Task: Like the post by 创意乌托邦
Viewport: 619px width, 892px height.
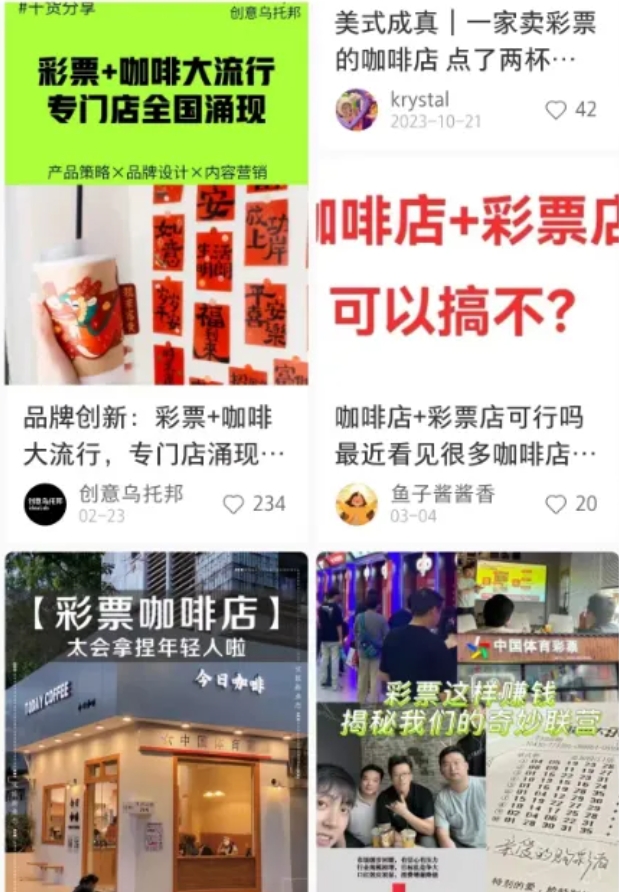Action: 234,504
